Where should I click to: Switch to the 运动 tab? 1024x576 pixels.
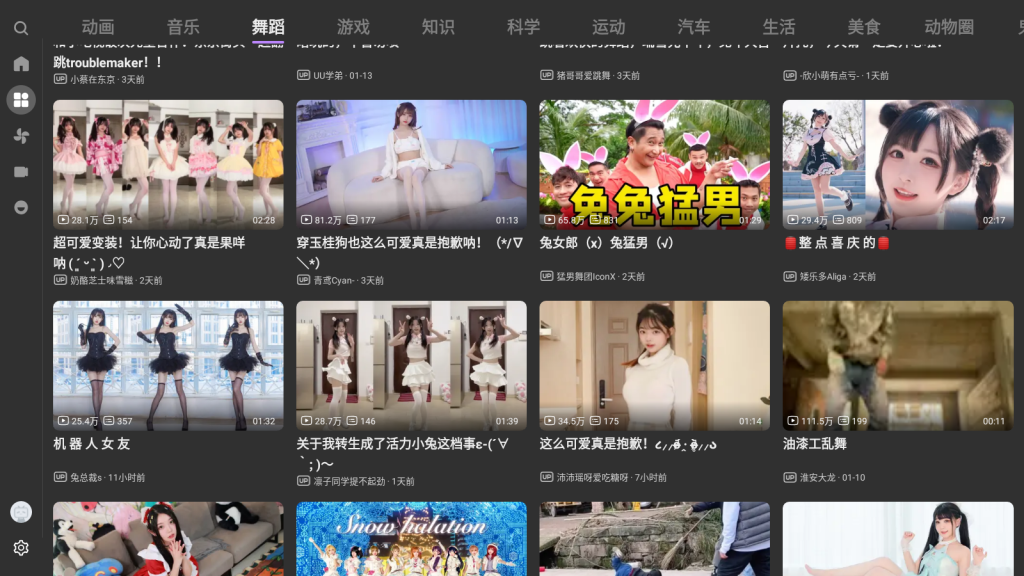[x=608, y=27]
